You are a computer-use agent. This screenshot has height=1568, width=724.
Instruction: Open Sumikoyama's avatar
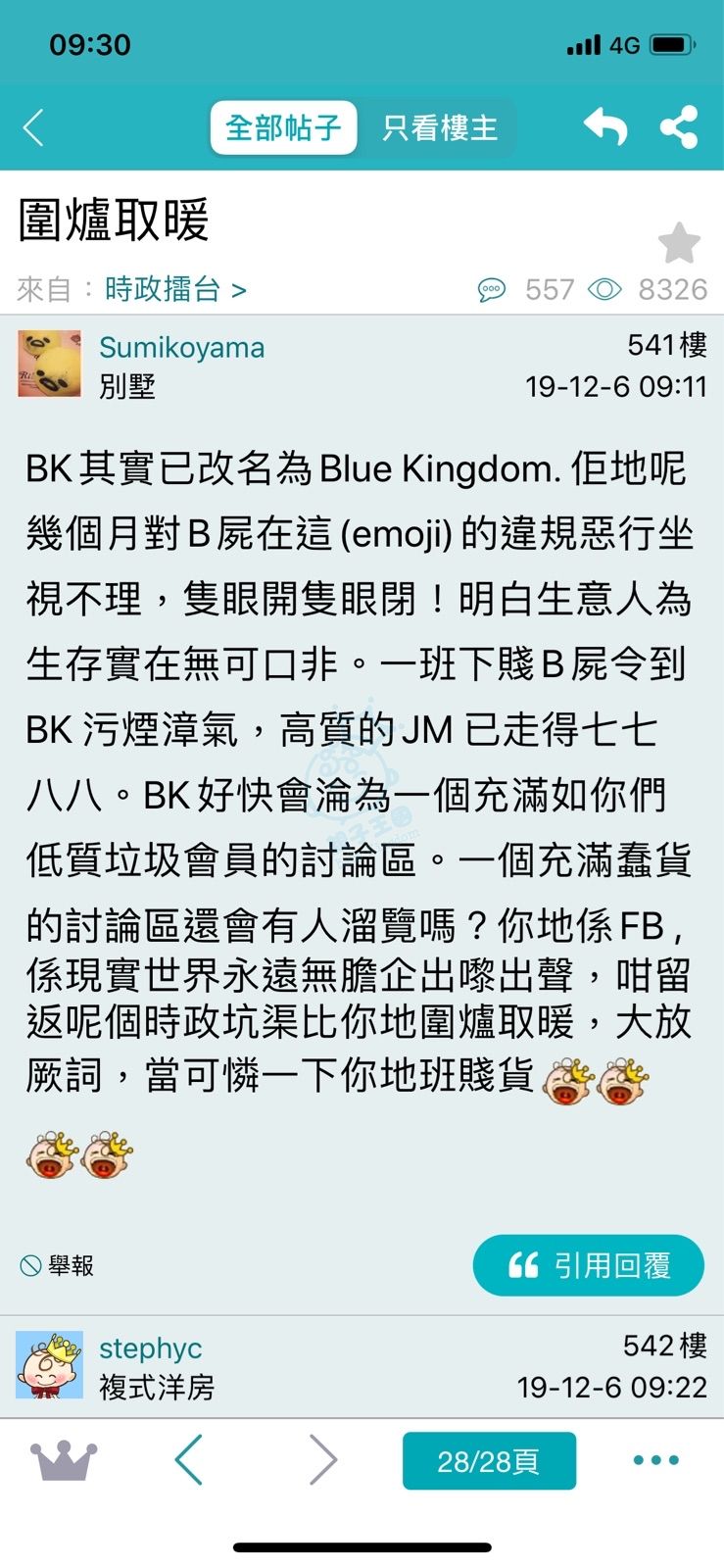(49, 364)
